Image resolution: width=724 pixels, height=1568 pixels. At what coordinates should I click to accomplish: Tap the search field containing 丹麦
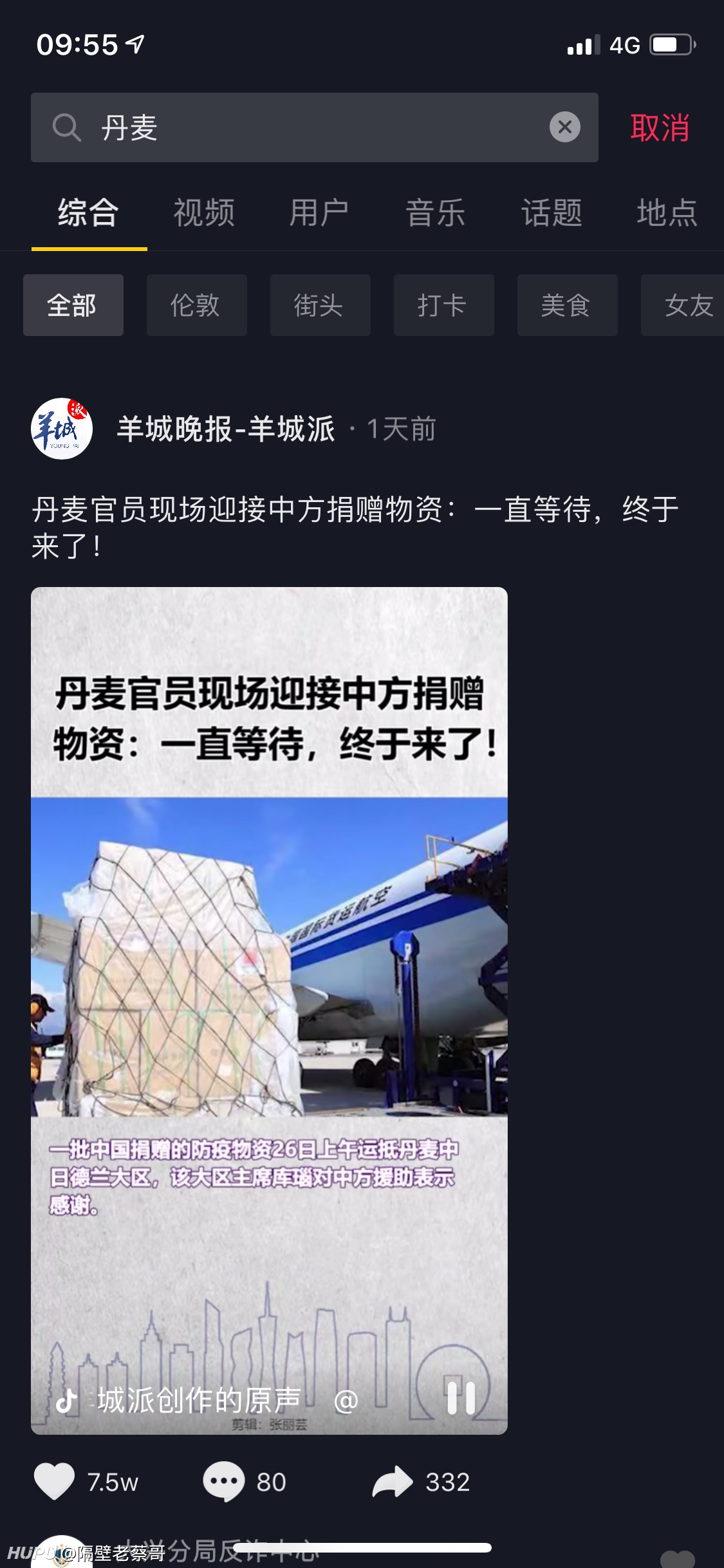(x=314, y=127)
